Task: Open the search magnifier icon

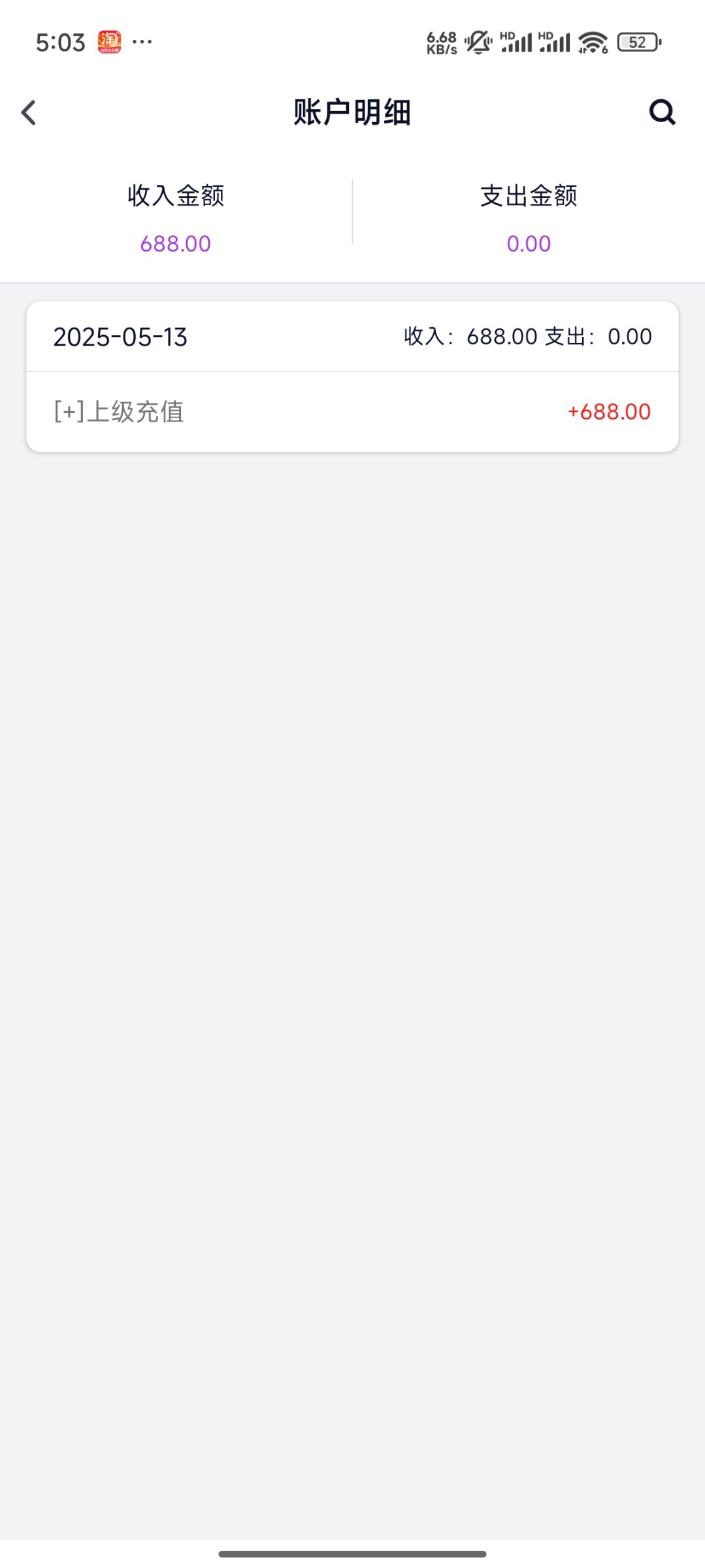Action: pyautogui.click(x=662, y=112)
